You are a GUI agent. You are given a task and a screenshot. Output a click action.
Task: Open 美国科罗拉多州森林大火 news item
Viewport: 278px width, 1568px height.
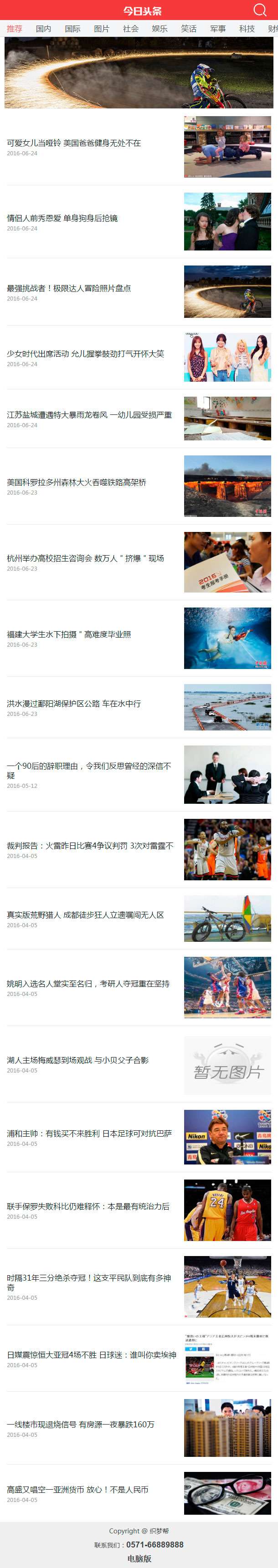coord(76,482)
